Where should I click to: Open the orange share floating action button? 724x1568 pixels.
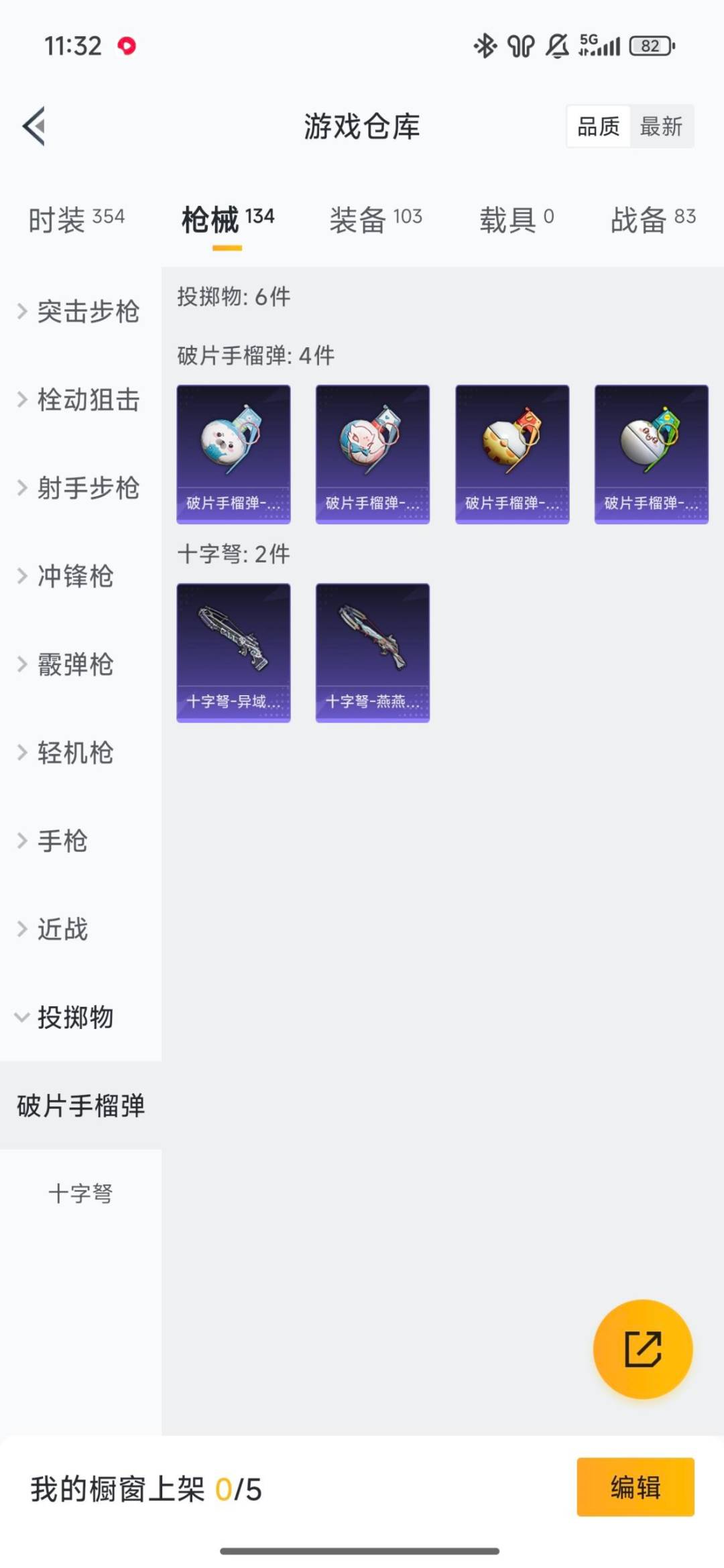tap(642, 1349)
